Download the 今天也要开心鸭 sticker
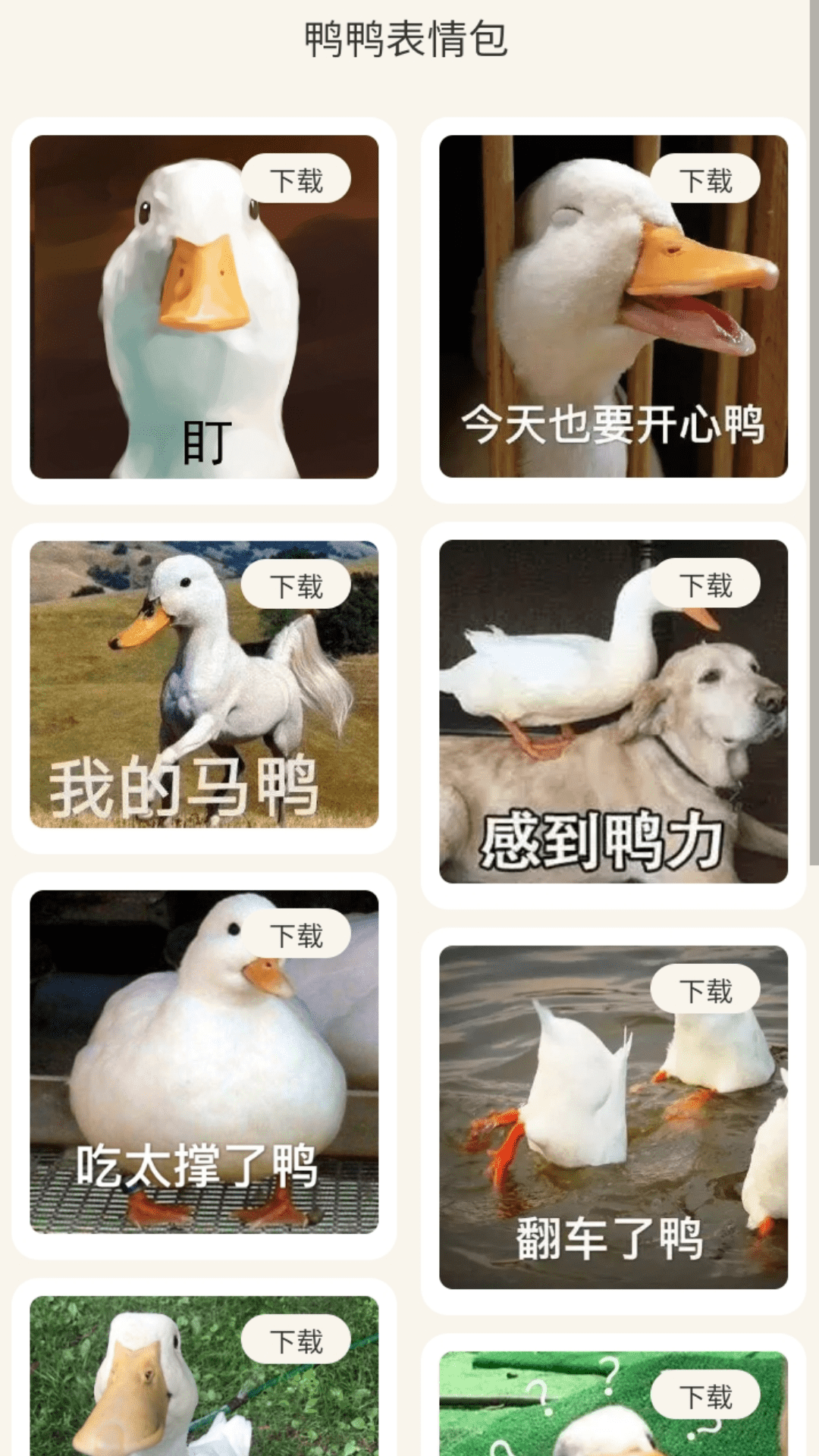 coord(705,179)
